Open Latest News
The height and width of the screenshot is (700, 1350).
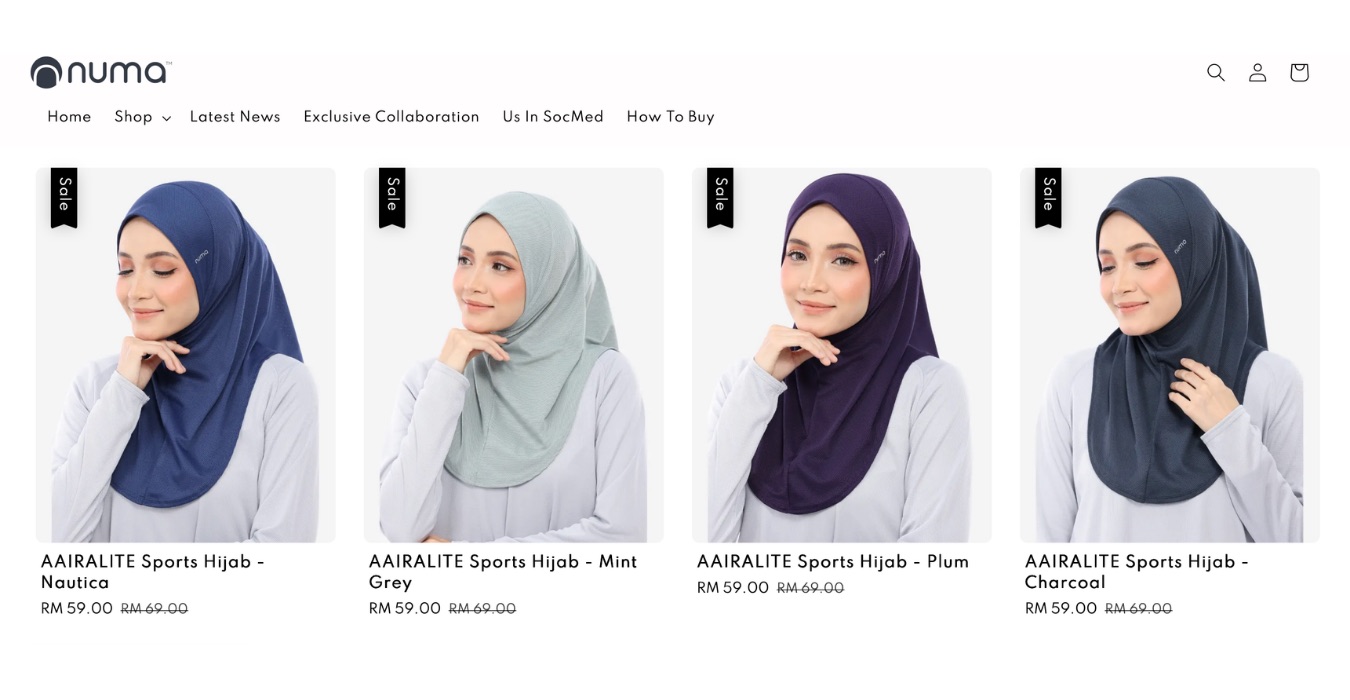pos(235,117)
